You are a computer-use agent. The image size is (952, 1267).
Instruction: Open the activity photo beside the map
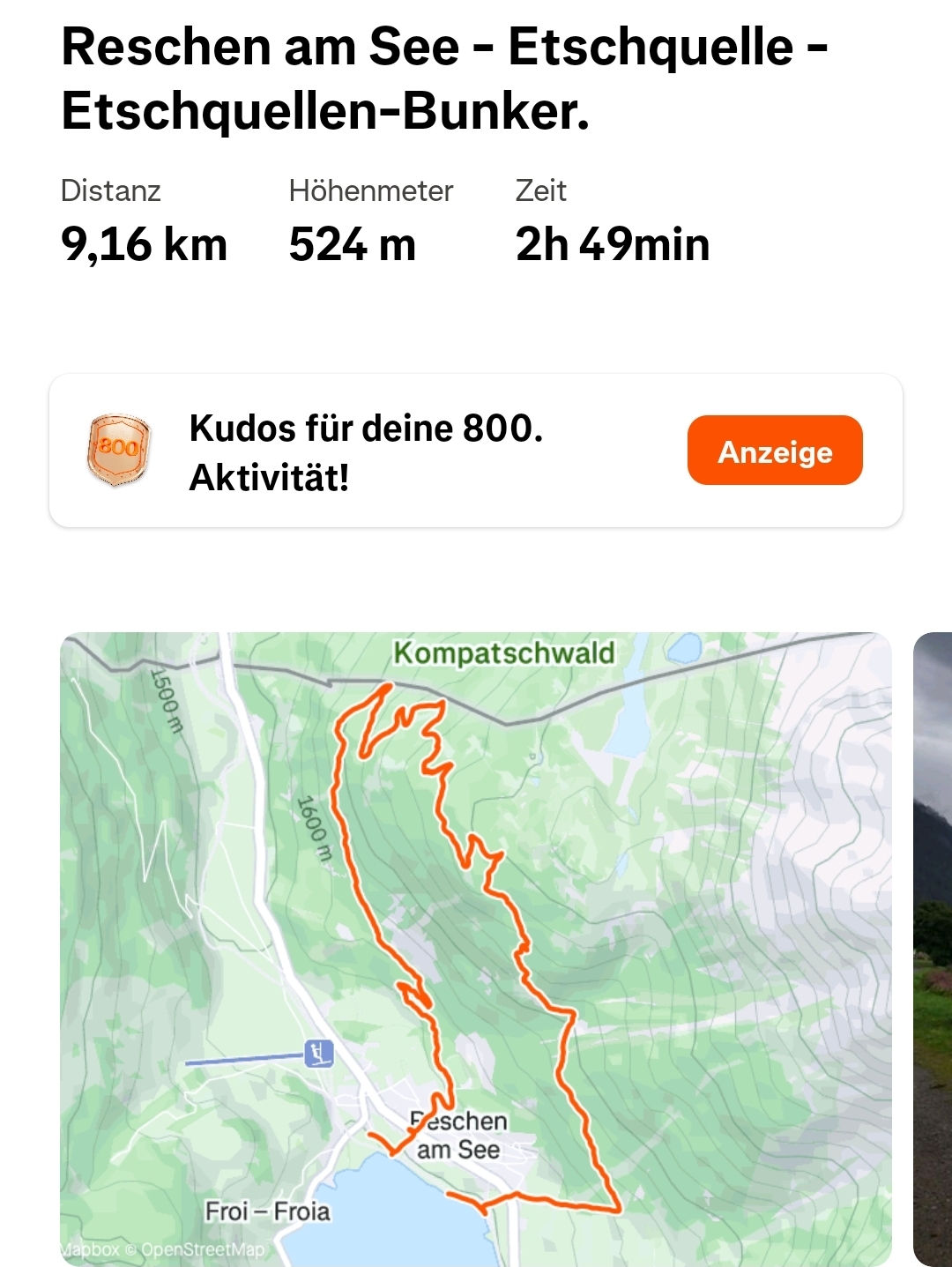click(933, 948)
